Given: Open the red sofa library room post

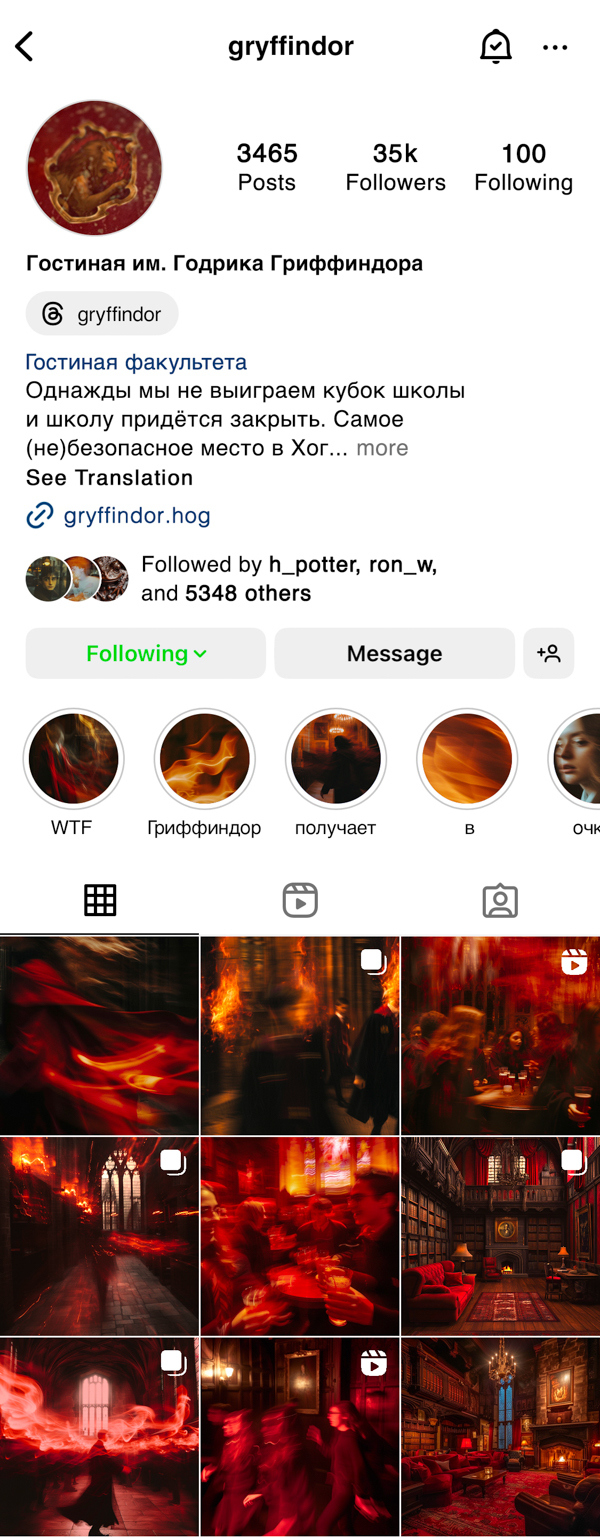Looking at the screenshot, I should (500, 1235).
